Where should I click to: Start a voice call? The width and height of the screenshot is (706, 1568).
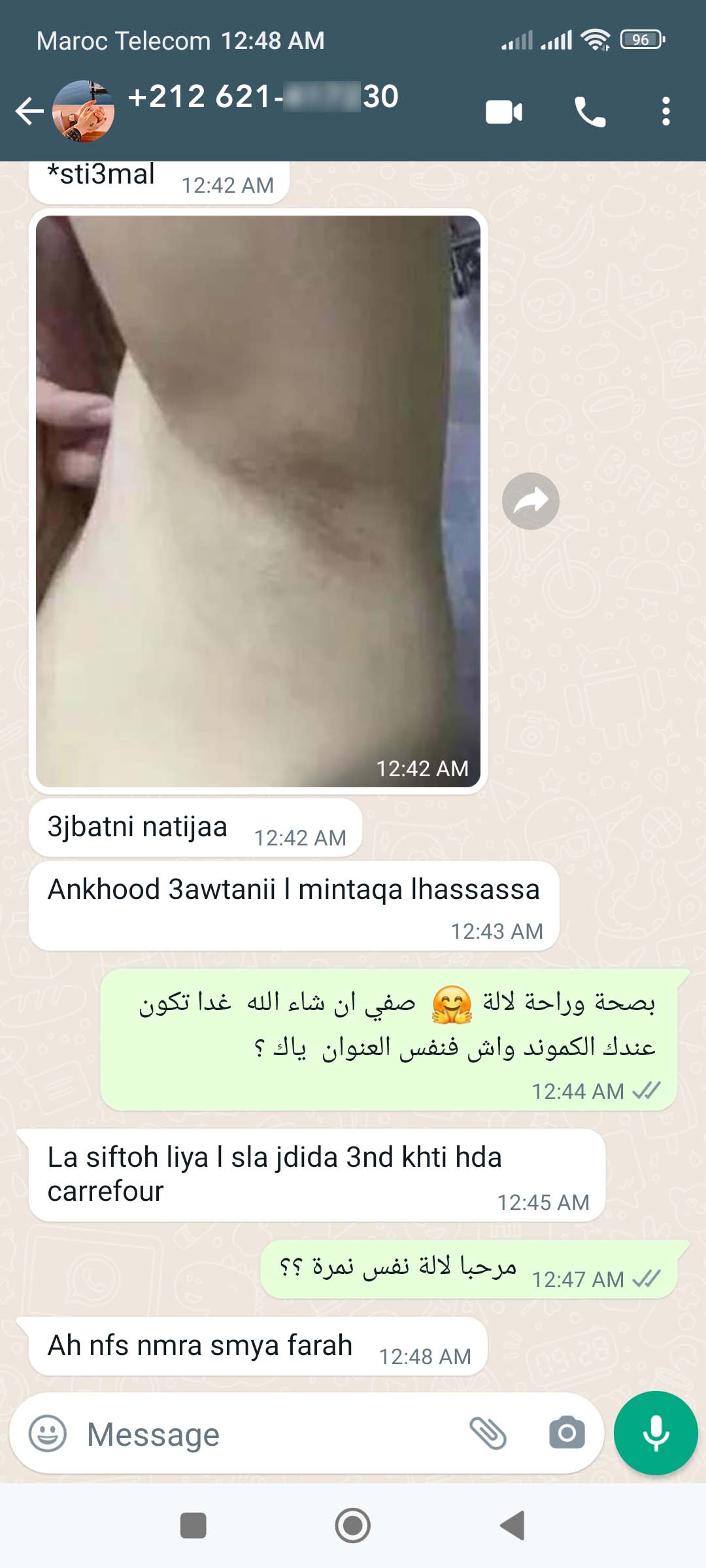590,112
